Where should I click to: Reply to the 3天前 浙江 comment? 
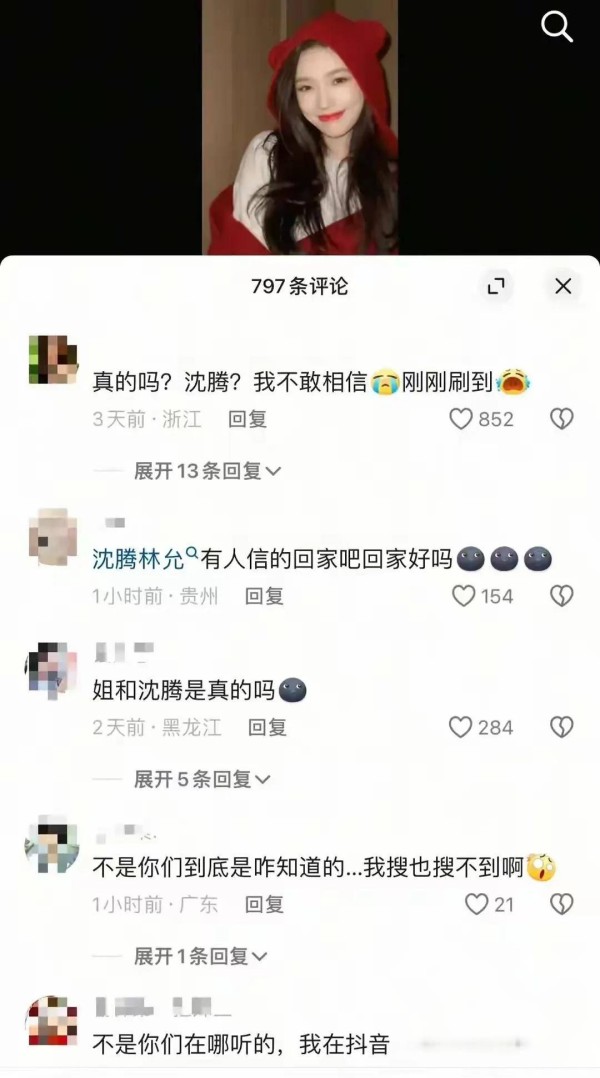247,419
